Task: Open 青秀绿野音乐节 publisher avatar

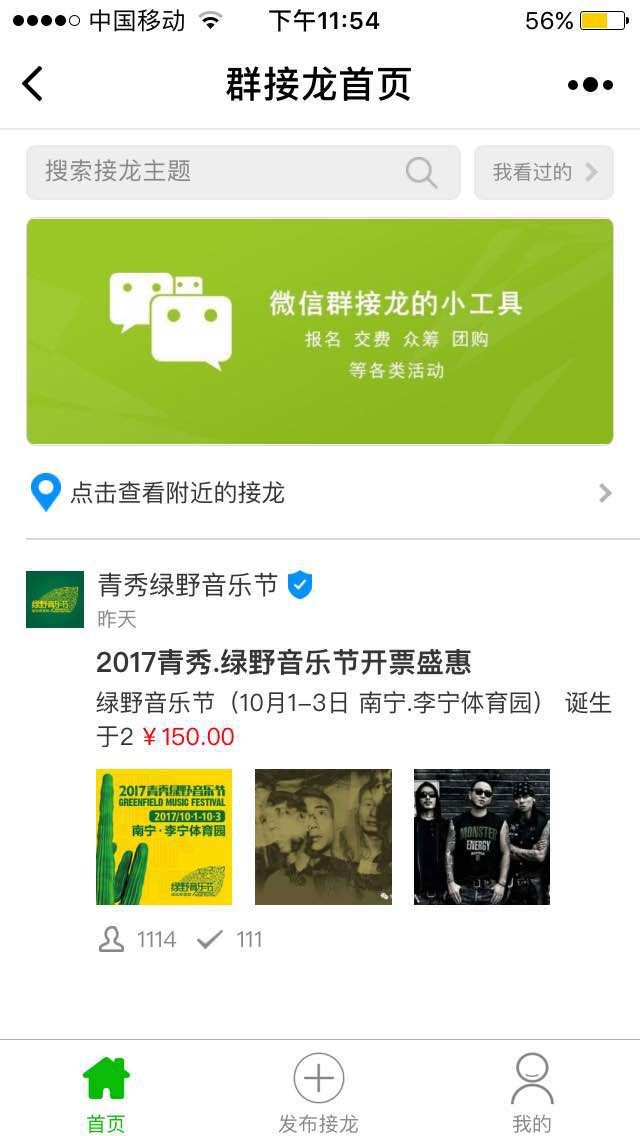Action: pyautogui.click(x=55, y=599)
